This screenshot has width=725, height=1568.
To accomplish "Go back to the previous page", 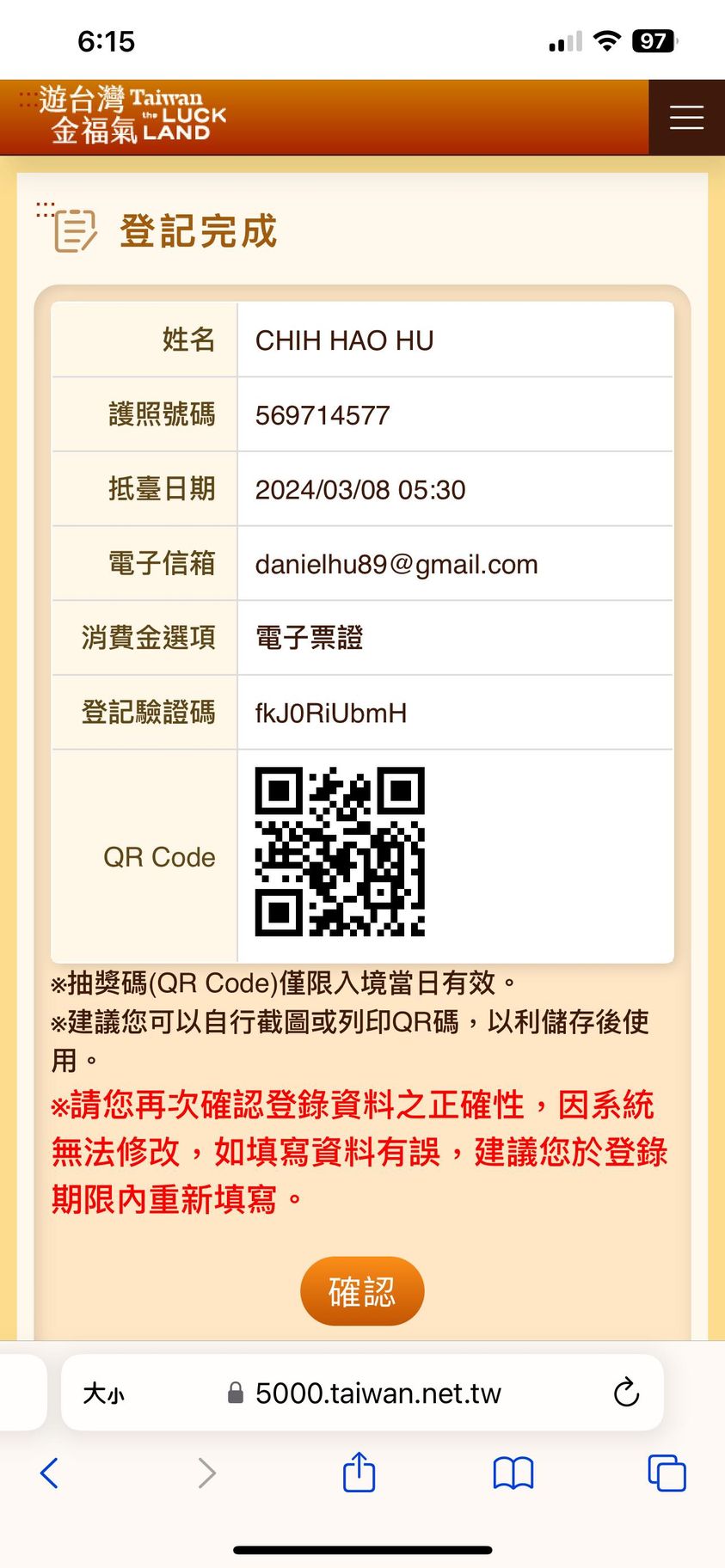I will [50, 1473].
